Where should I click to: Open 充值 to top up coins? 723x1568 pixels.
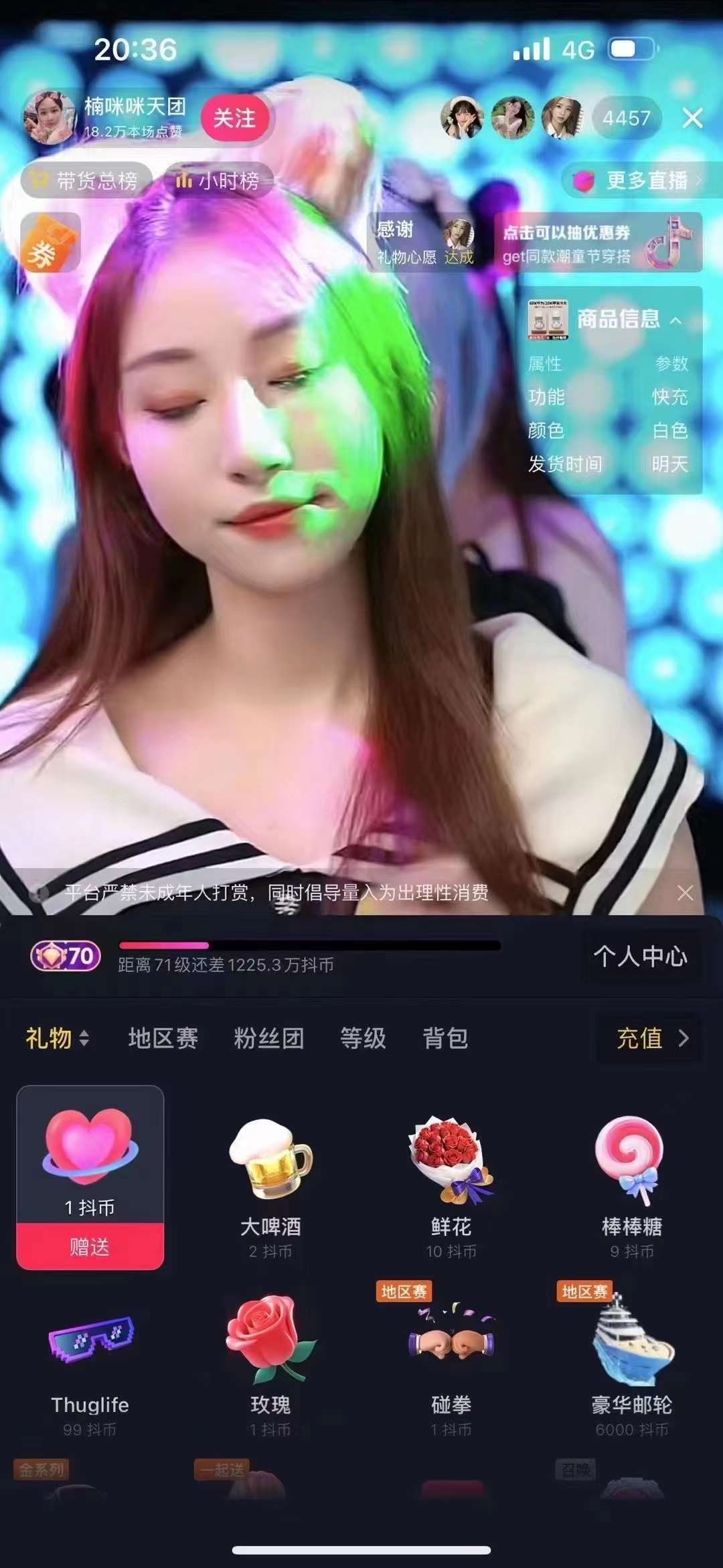(x=651, y=1038)
